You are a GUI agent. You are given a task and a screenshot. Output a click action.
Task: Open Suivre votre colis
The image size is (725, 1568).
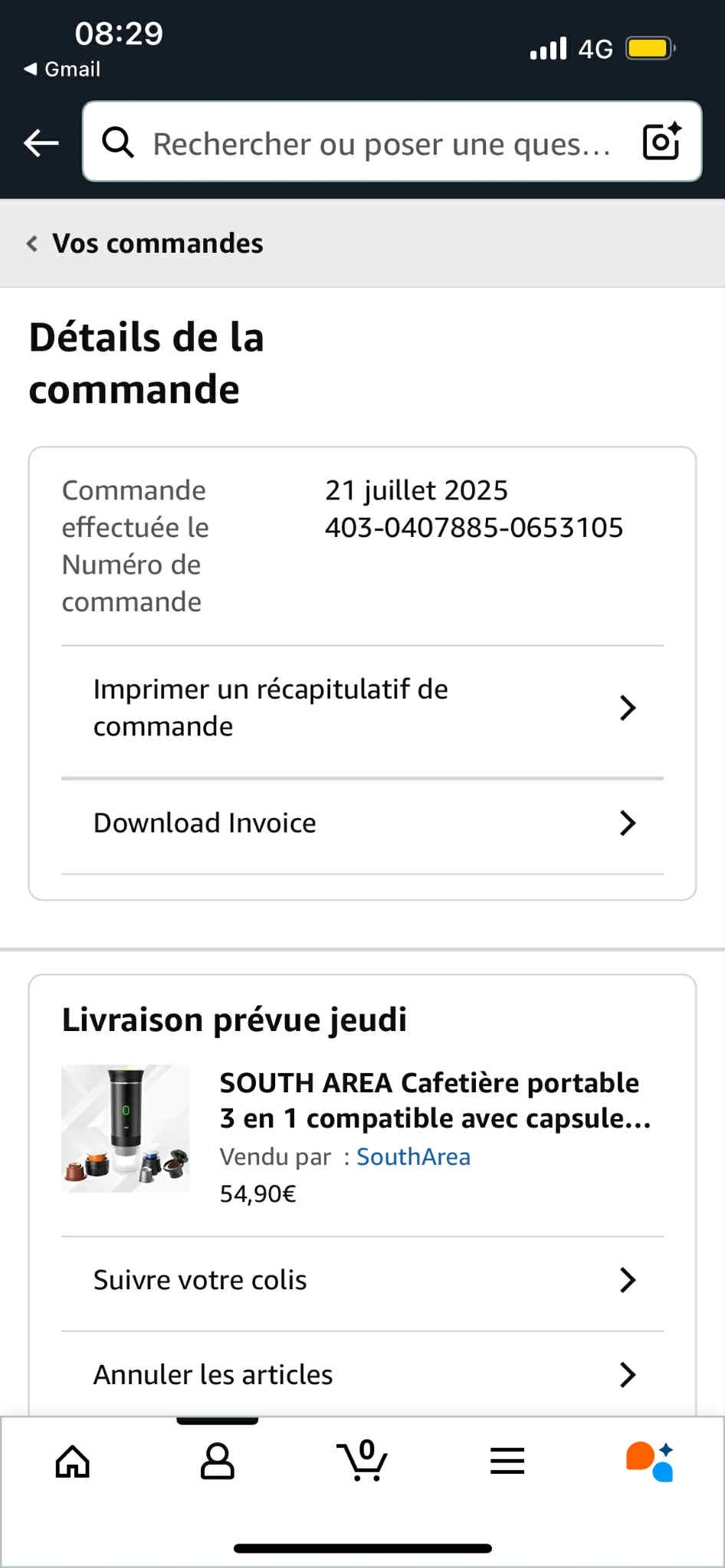tap(362, 1280)
